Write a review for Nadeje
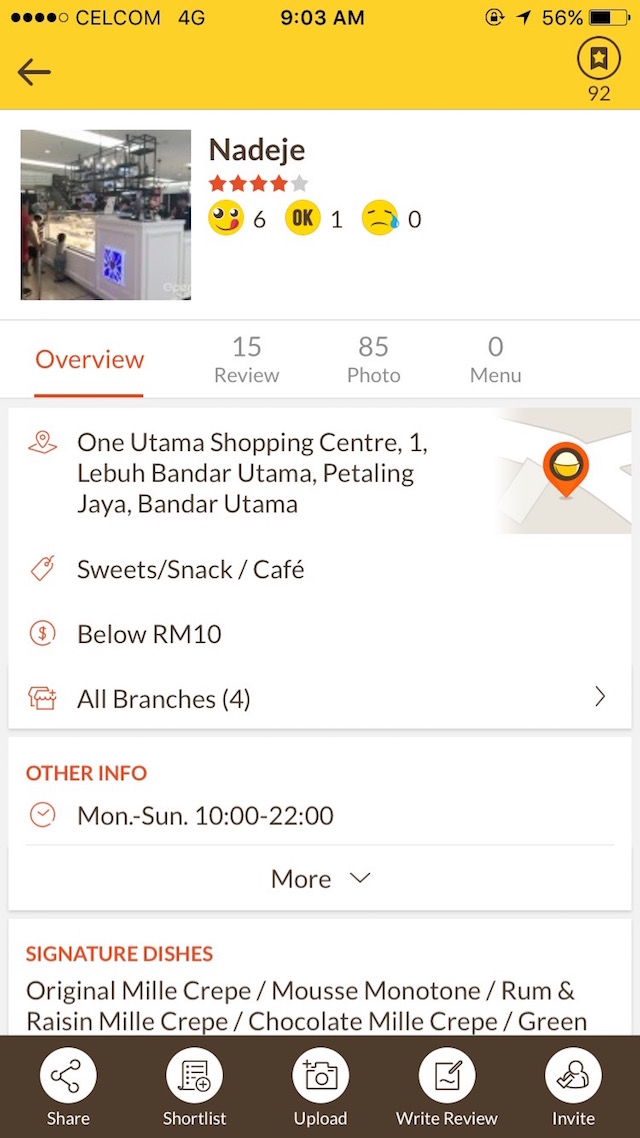Viewport: 640px width, 1138px height. coord(447,1087)
